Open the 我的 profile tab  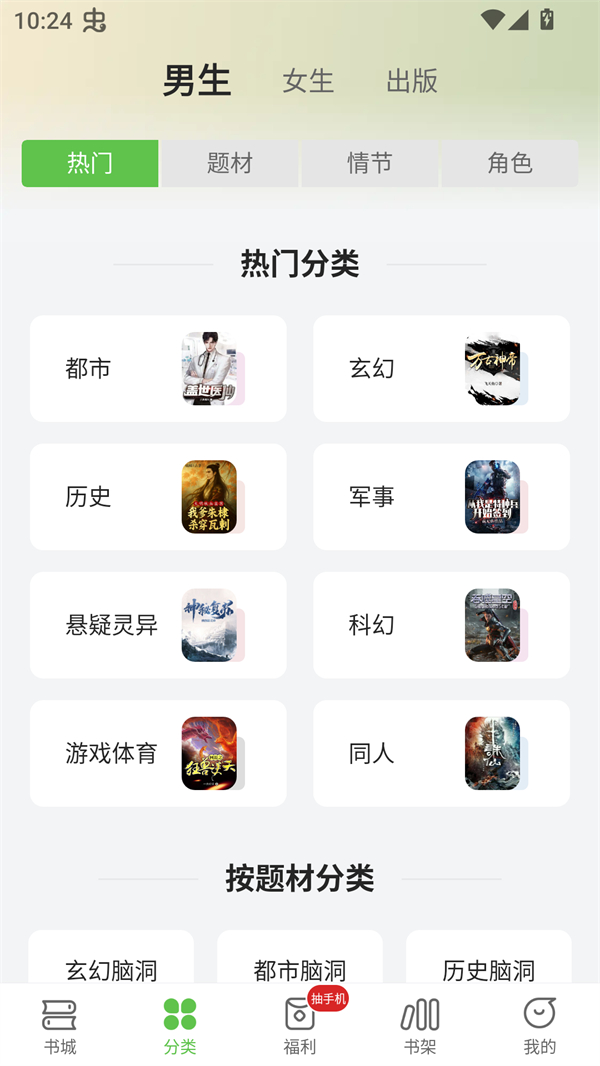540,1026
